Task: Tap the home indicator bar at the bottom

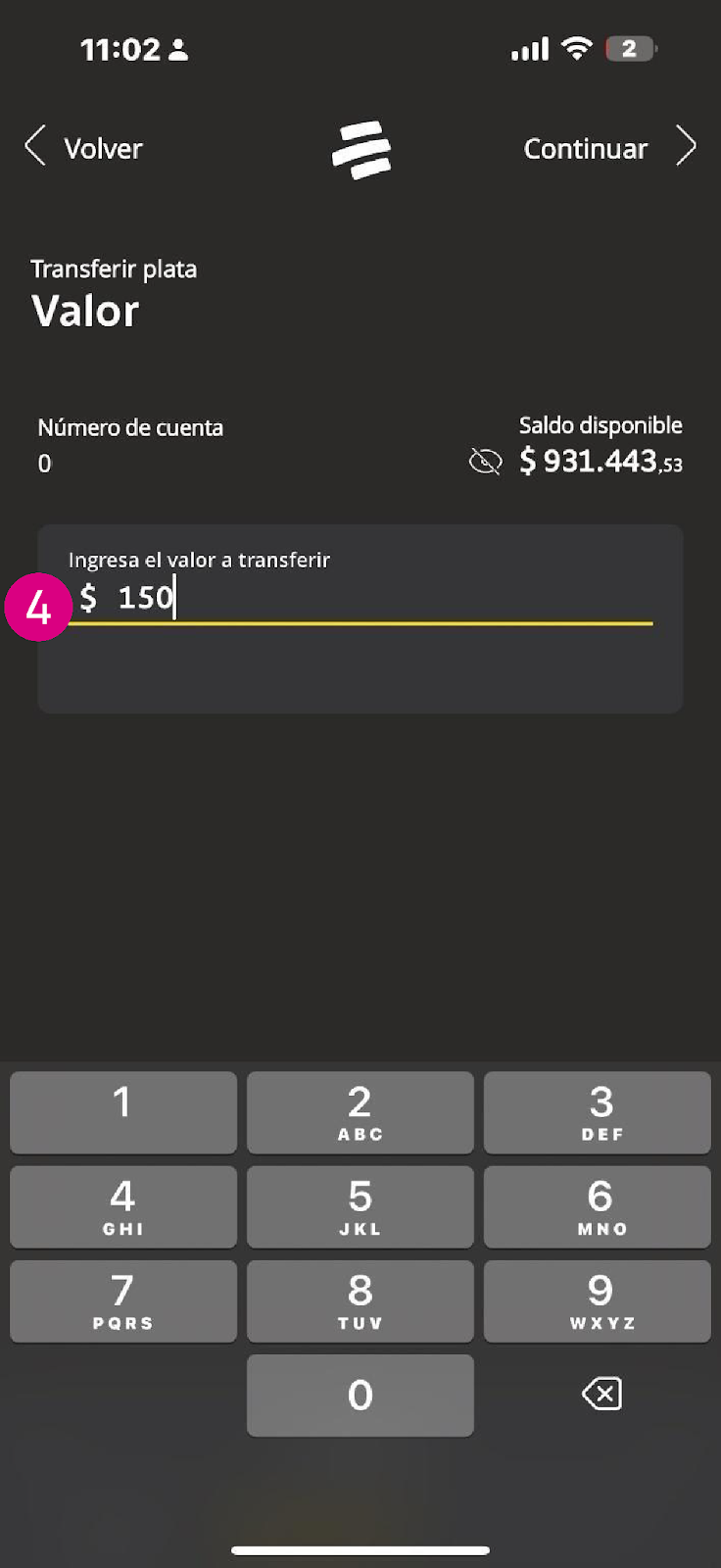Action: pyautogui.click(x=360, y=1550)
